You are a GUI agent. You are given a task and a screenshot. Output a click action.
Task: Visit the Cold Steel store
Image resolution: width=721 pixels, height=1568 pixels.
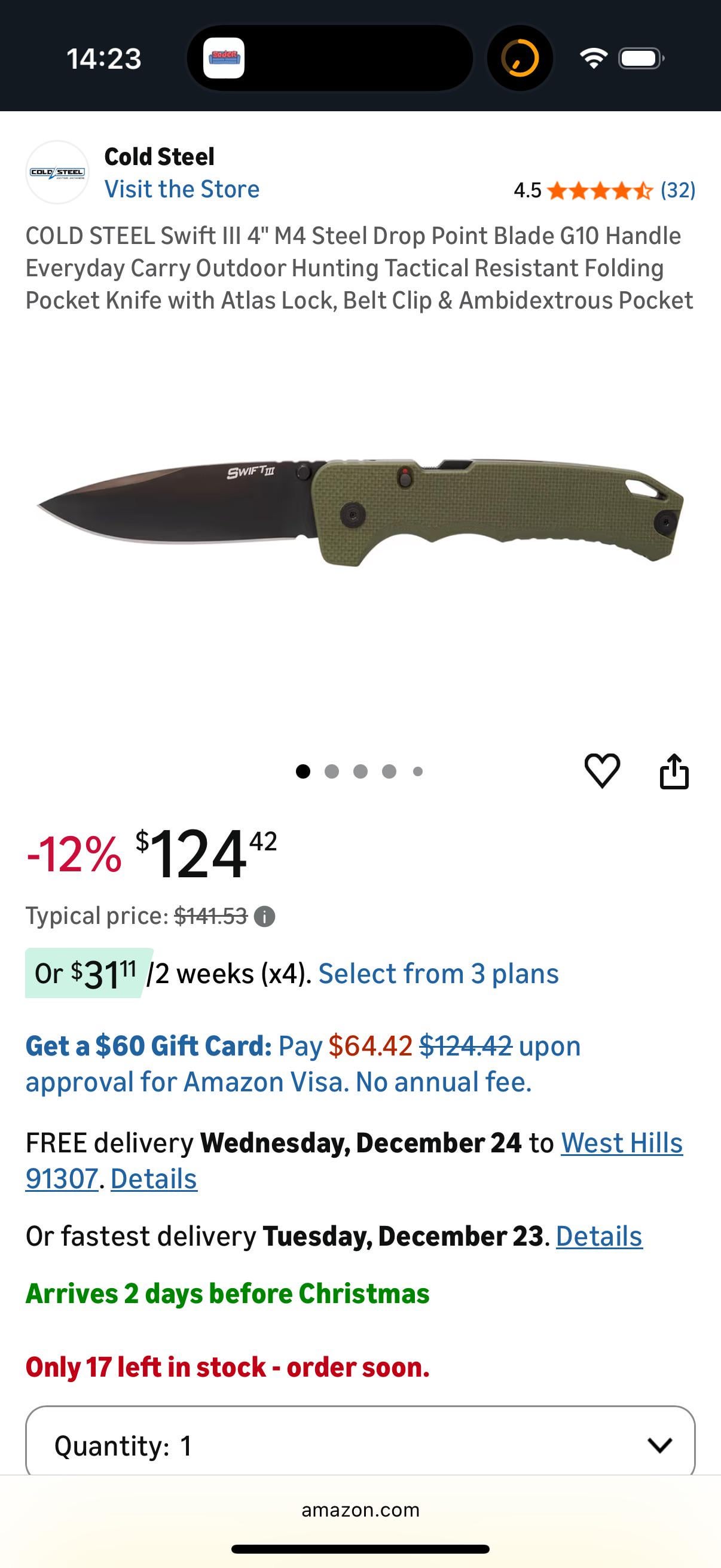coord(181,190)
